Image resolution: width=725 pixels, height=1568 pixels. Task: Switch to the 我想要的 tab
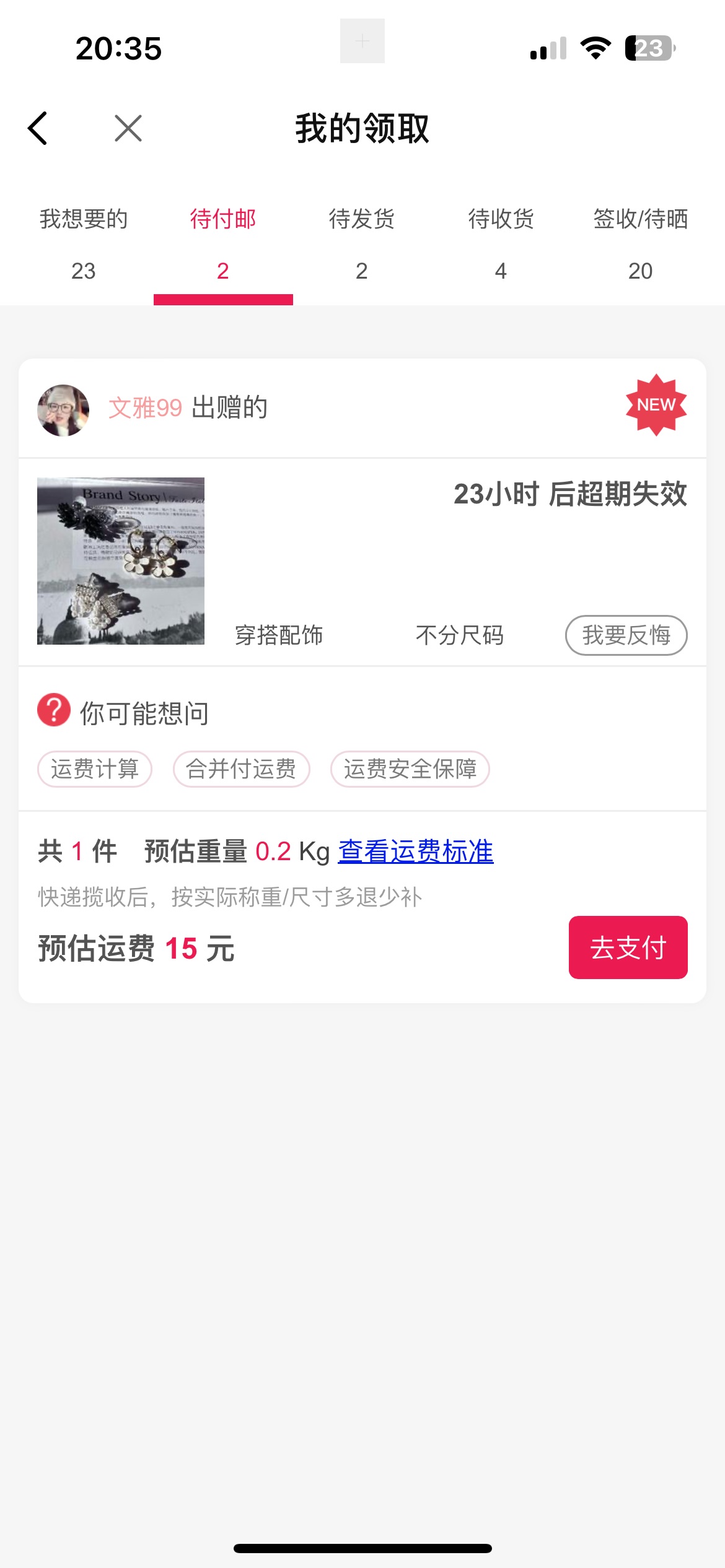[x=84, y=243]
